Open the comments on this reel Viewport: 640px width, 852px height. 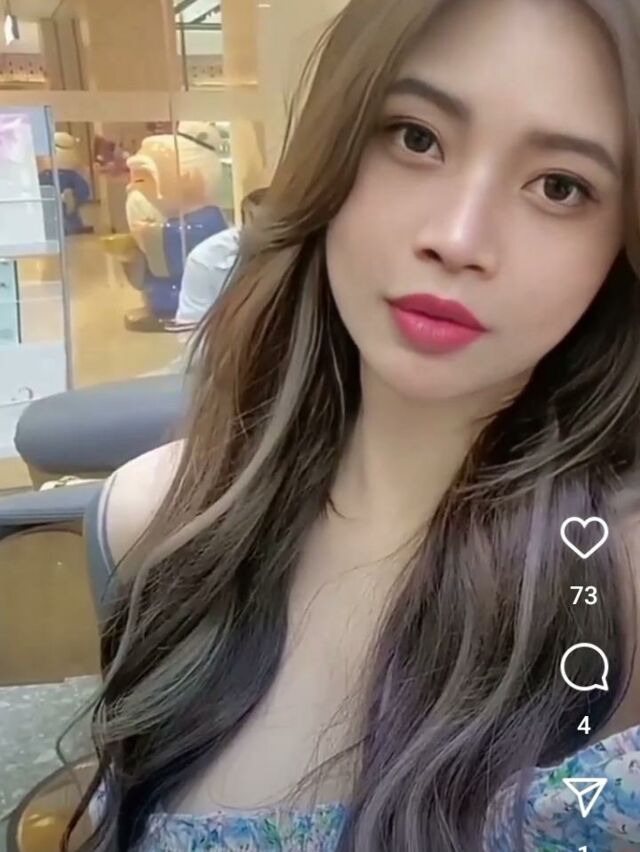pyautogui.click(x=584, y=667)
